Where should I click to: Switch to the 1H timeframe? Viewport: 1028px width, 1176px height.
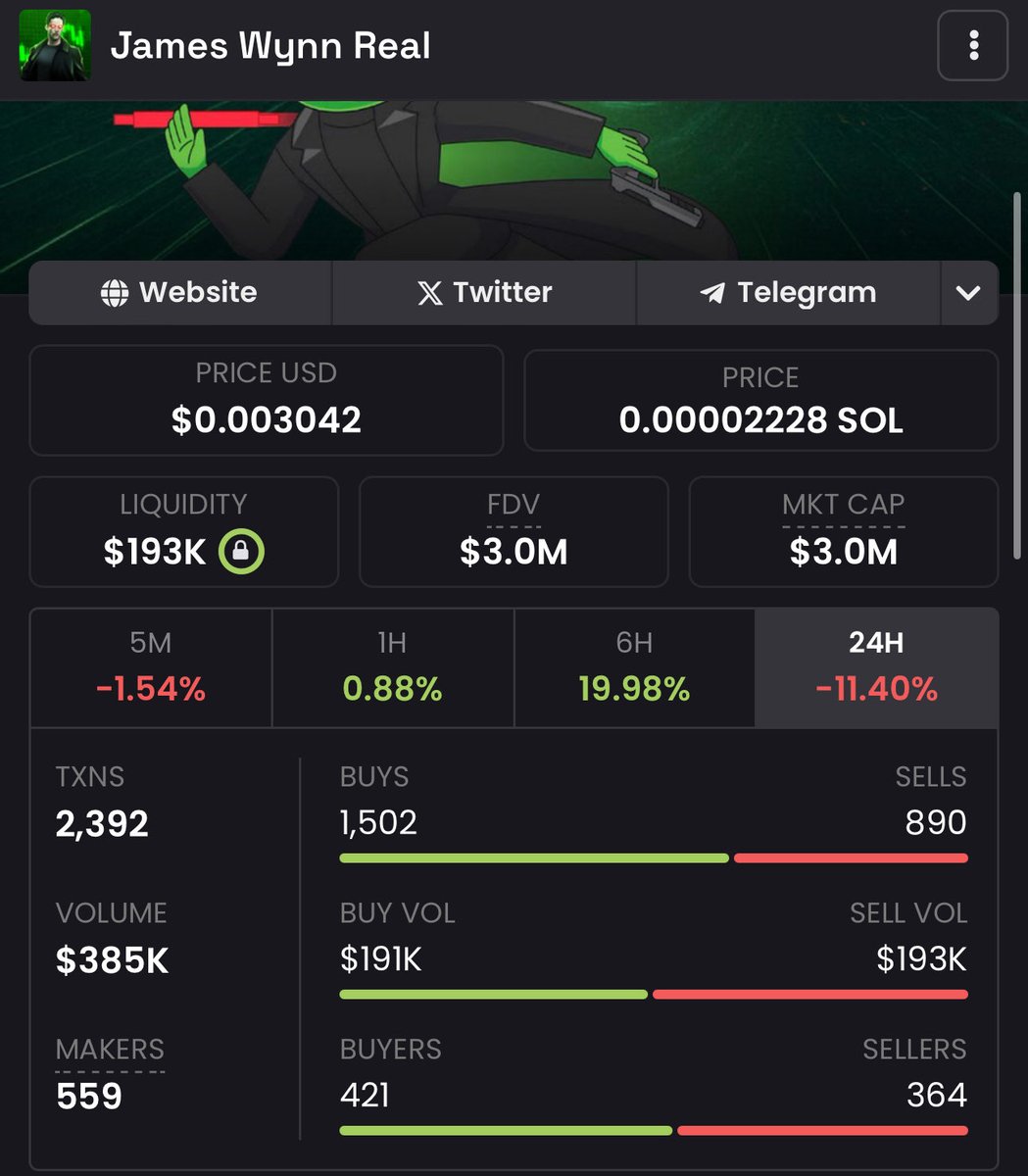pos(392,667)
